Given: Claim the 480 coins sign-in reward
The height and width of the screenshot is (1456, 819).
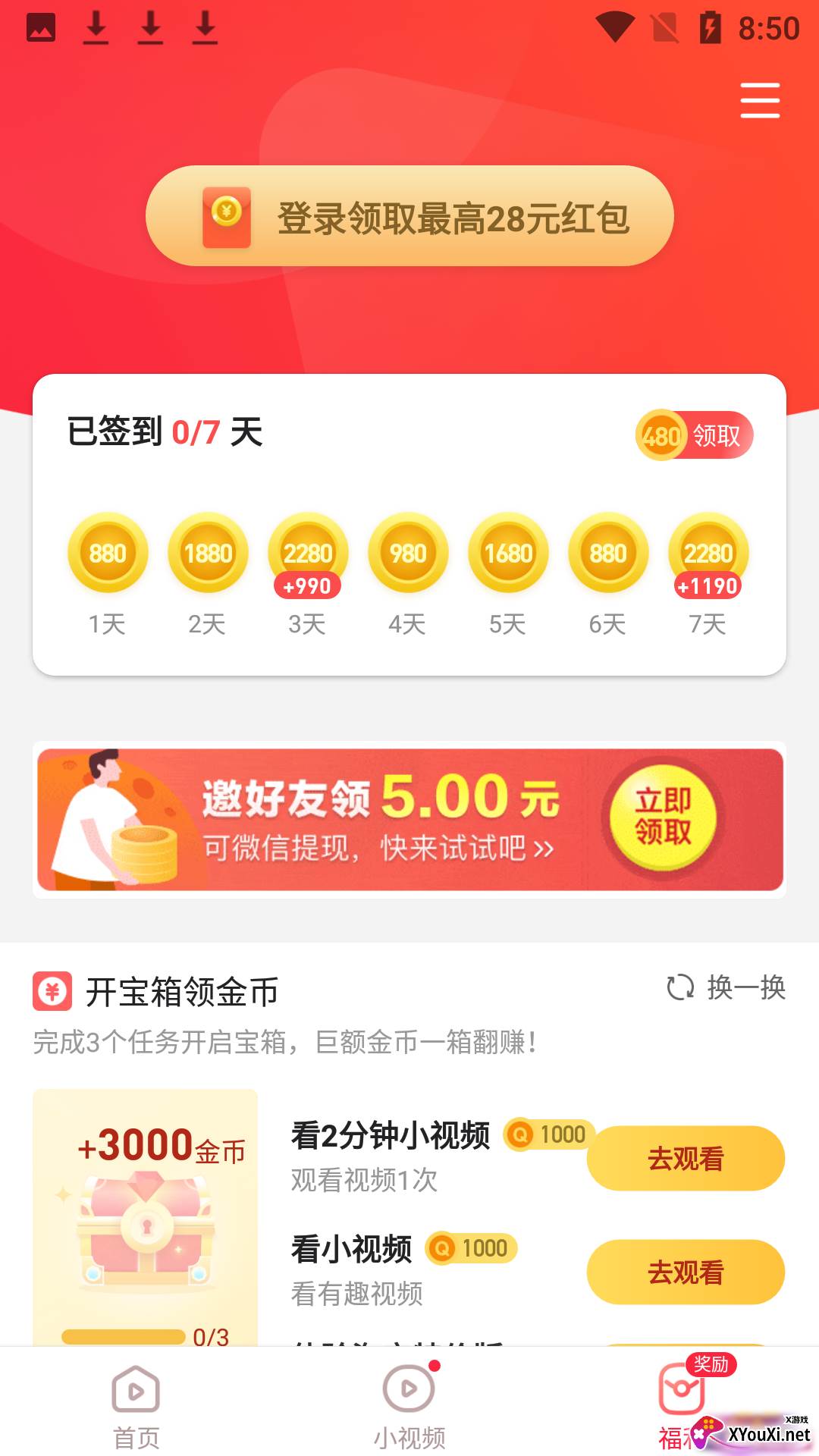Looking at the screenshot, I should 694,435.
